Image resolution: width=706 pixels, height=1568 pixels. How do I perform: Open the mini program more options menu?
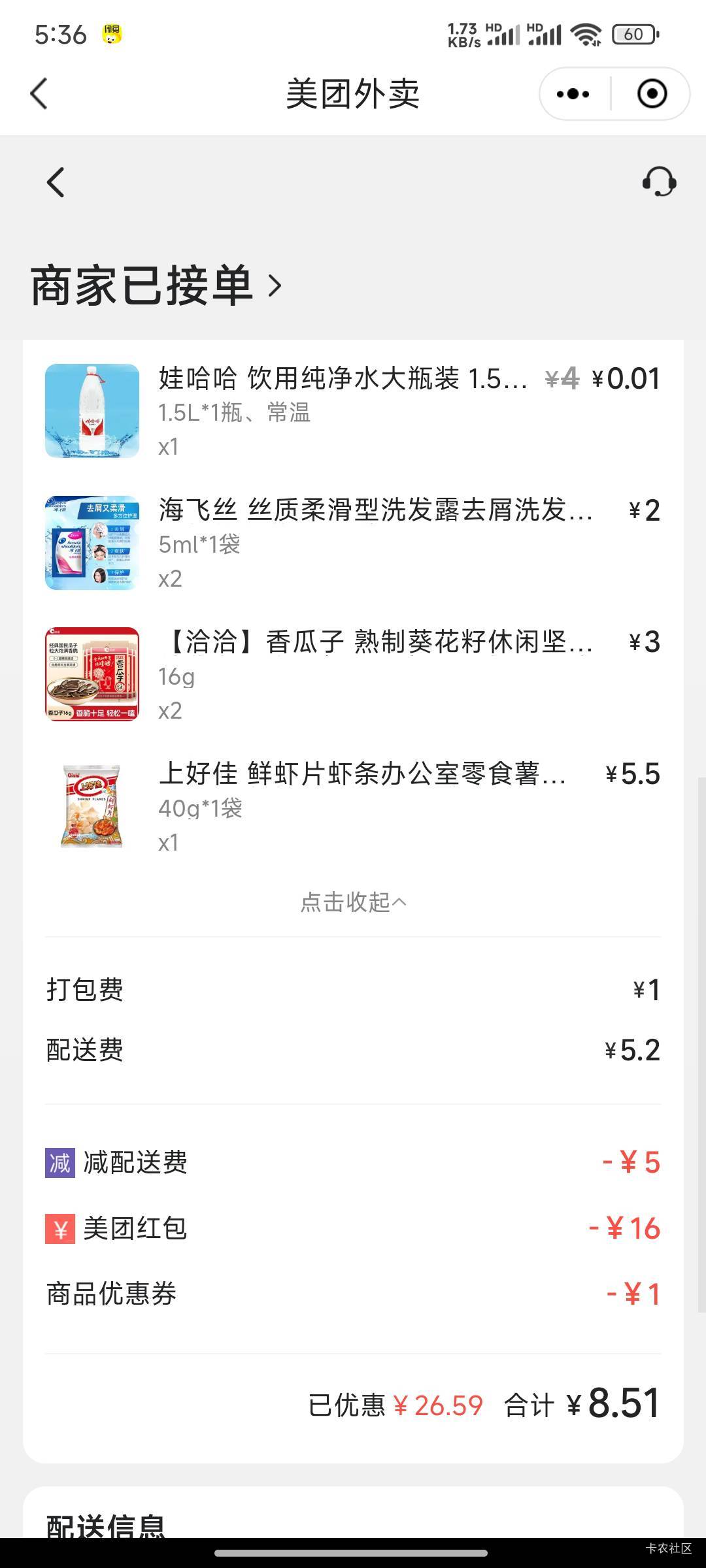[573, 94]
